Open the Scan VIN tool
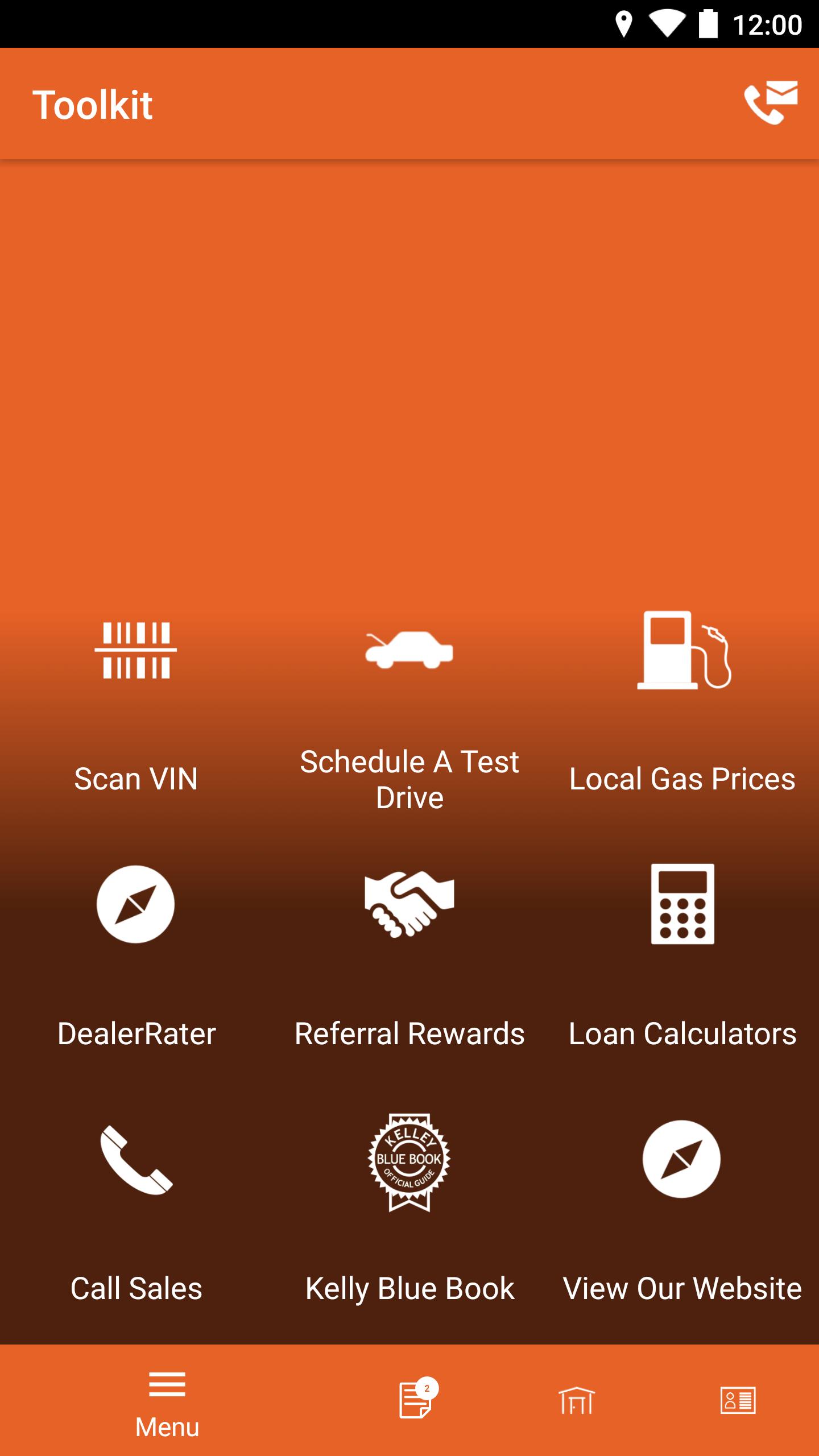 [136, 705]
